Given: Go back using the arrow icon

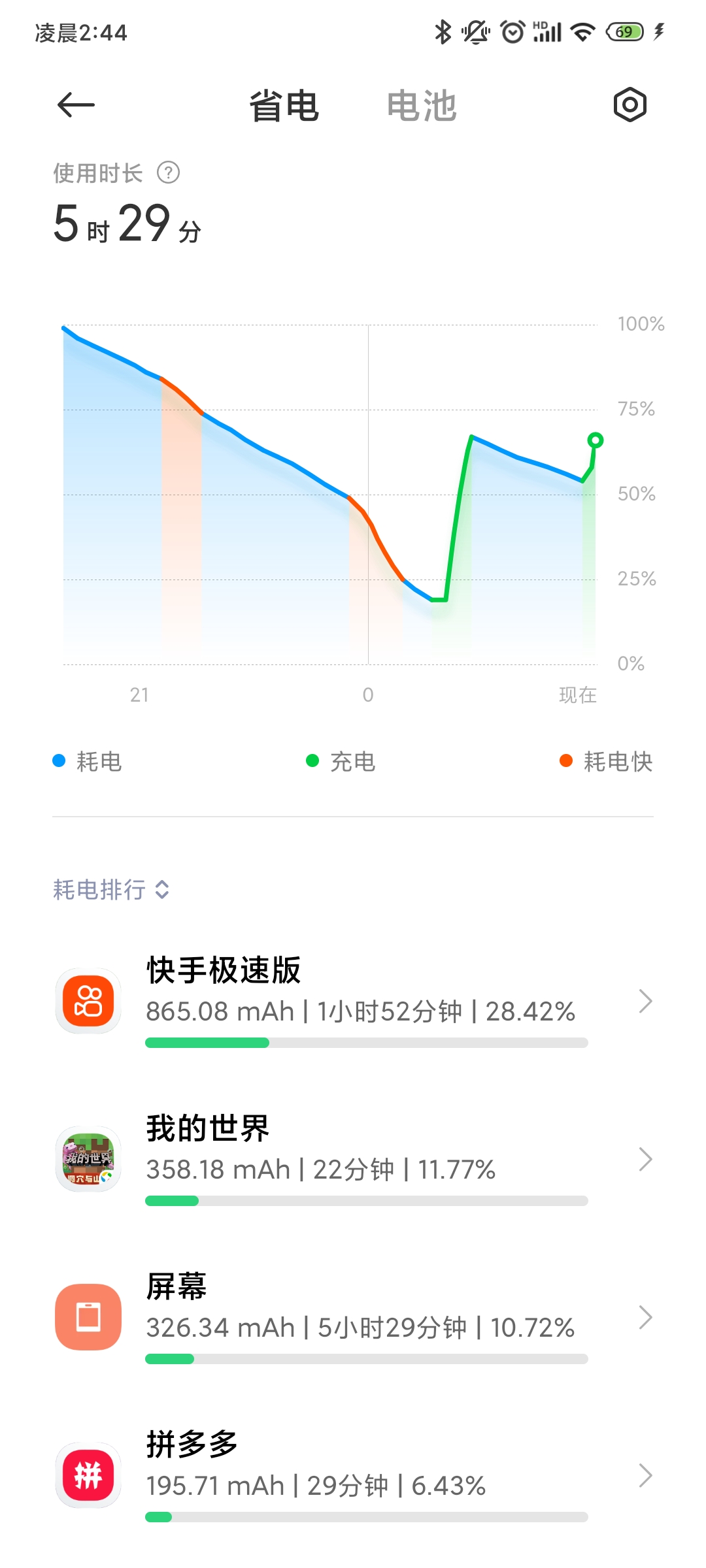Looking at the screenshot, I should (x=76, y=105).
